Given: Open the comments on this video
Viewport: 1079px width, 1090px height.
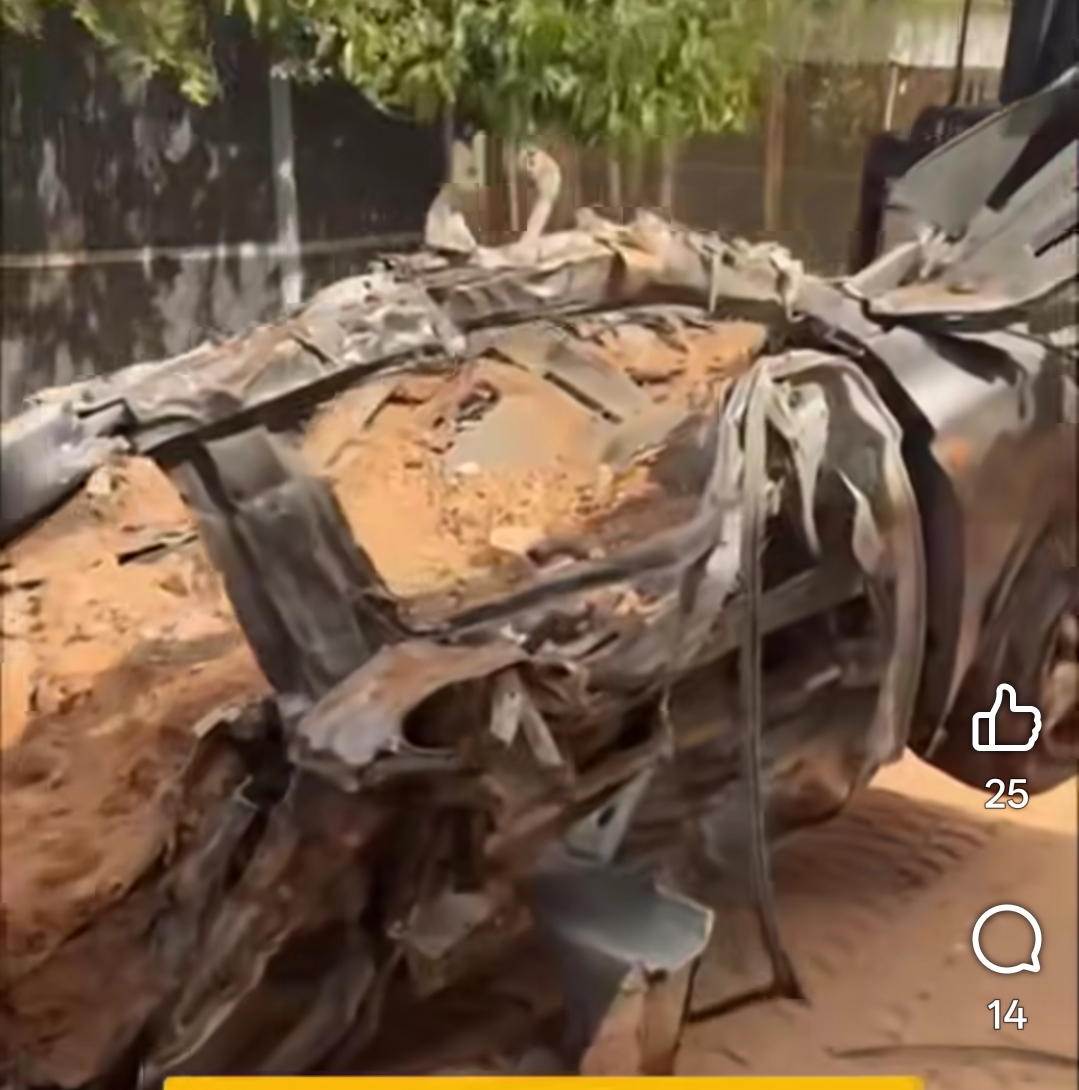Looking at the screenshot, I should [1006, 940].
